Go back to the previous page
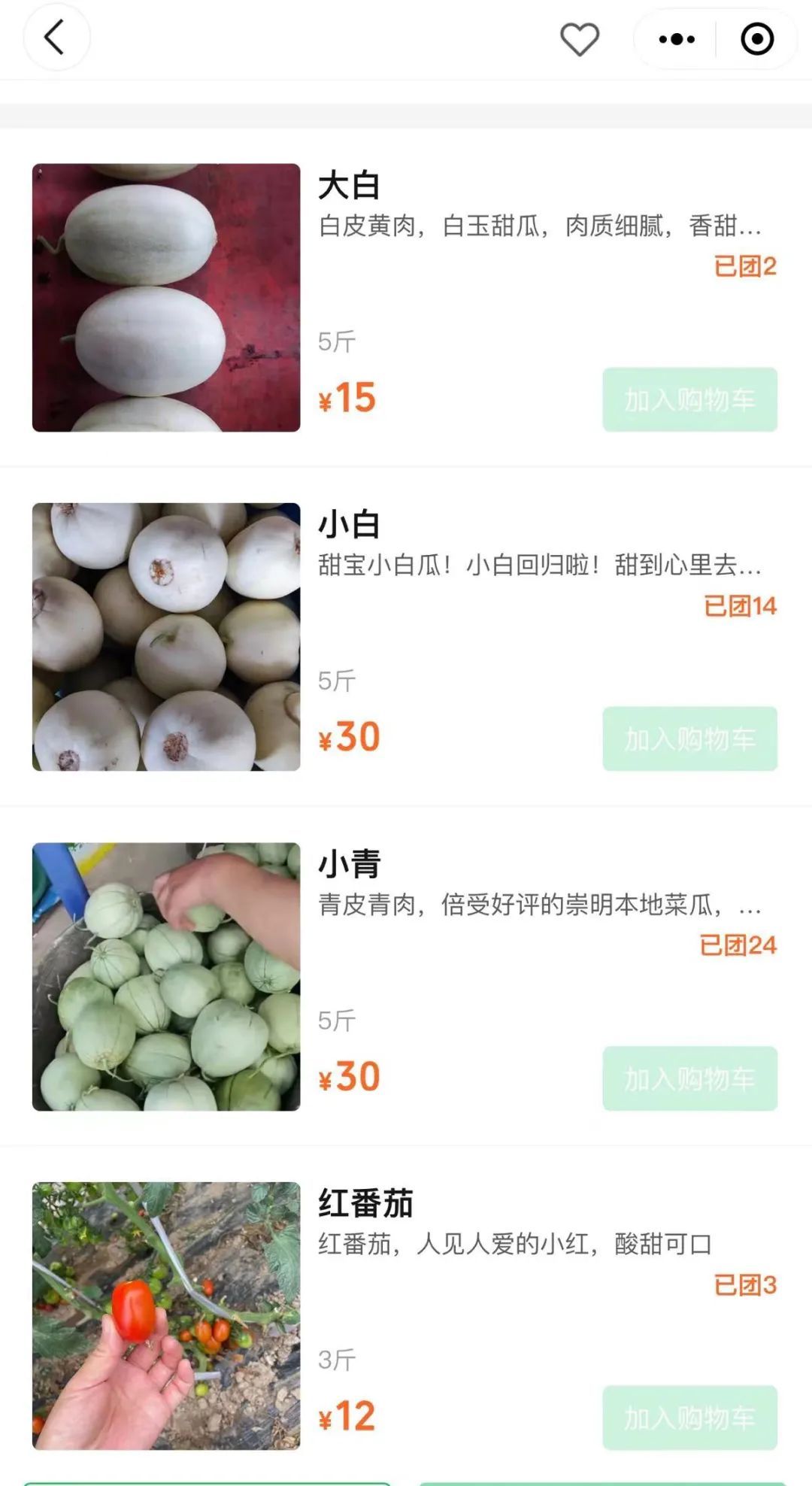This screenshot has height=1486, width=812. click(x=56, y=38)
